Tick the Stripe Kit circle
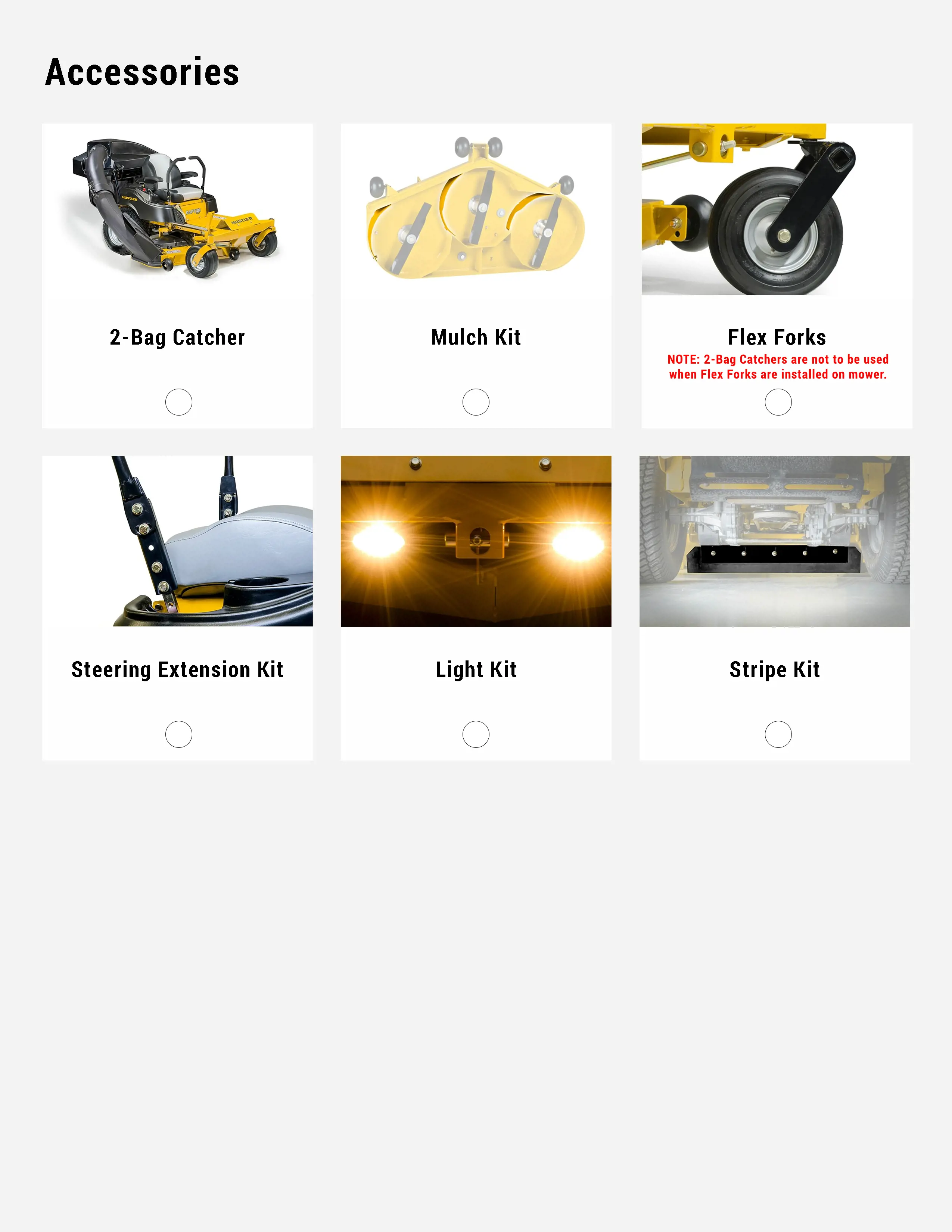 coord(778,734)
